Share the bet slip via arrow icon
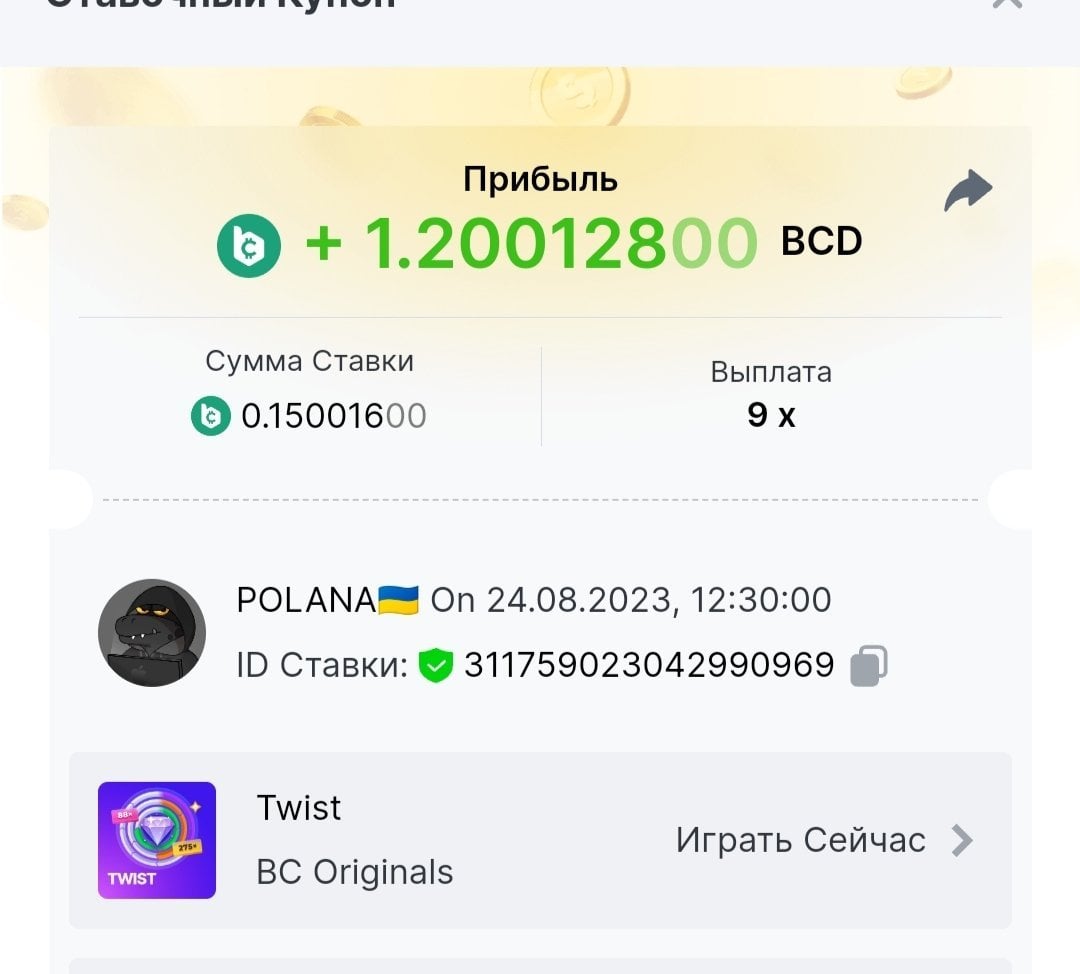Screen dimensions: 1080x974 pos(968,190)
